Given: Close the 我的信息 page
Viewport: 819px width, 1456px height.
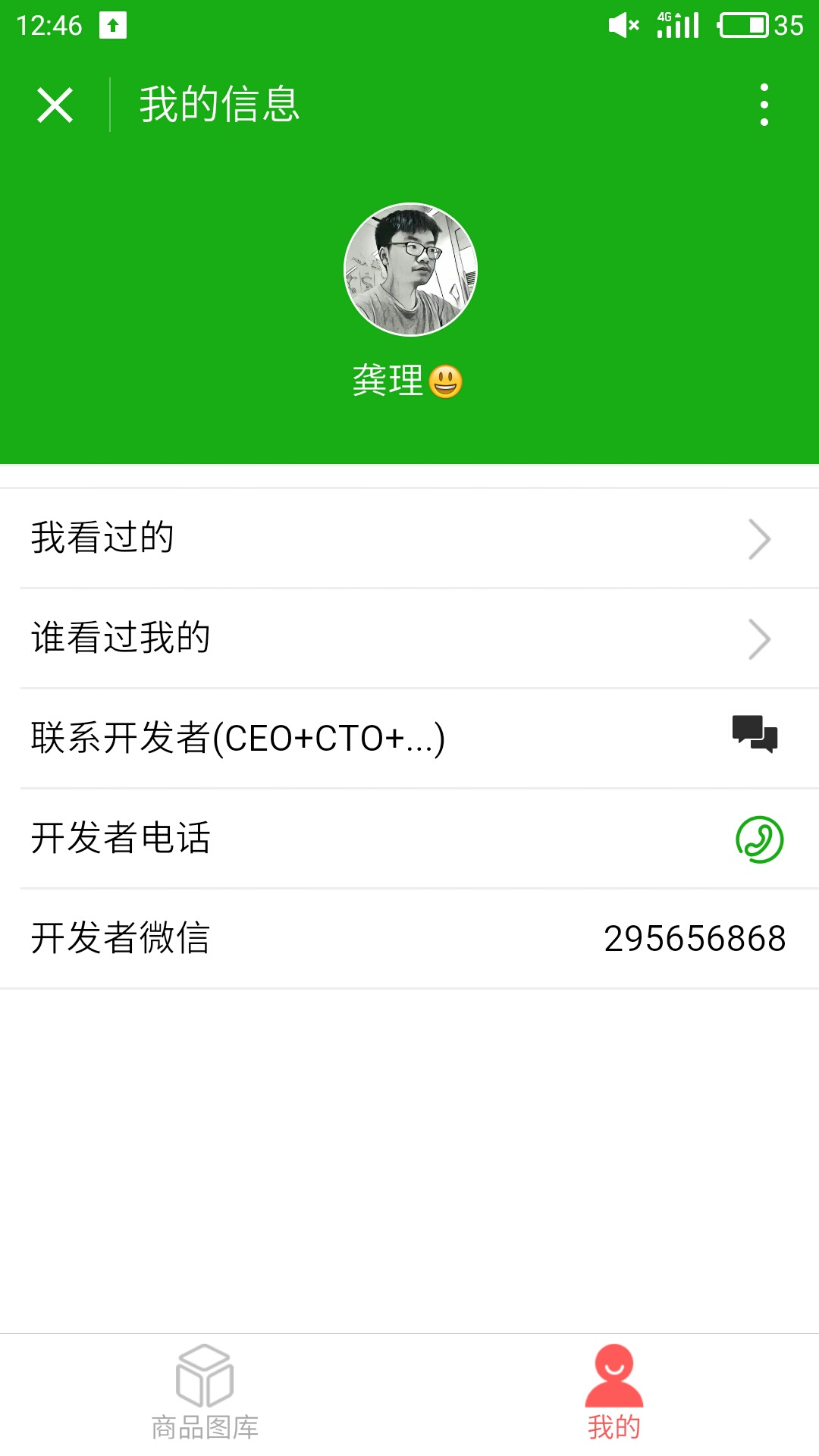Looking at the screenshot, I should pos(55,105).
